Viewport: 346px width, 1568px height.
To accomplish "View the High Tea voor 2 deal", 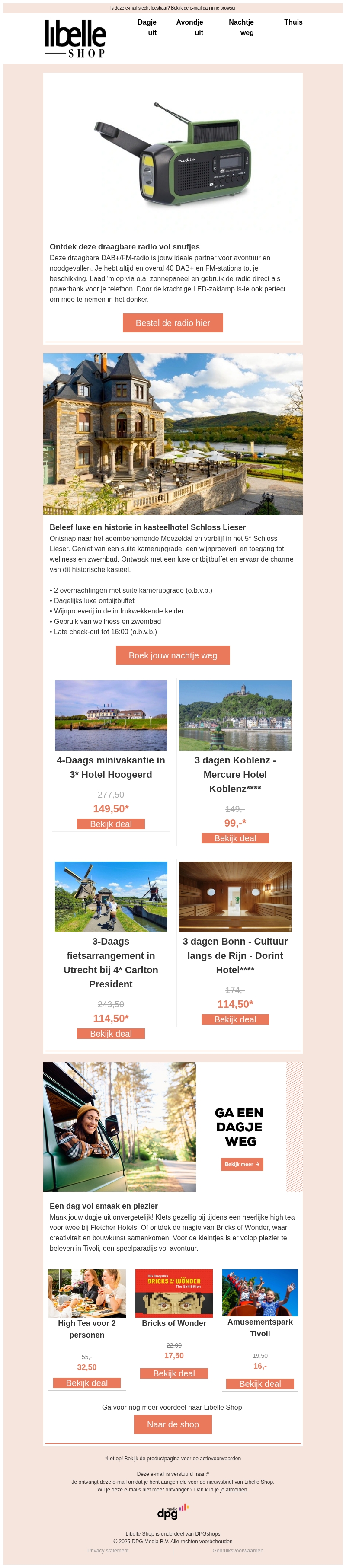I will [86, 1383].
